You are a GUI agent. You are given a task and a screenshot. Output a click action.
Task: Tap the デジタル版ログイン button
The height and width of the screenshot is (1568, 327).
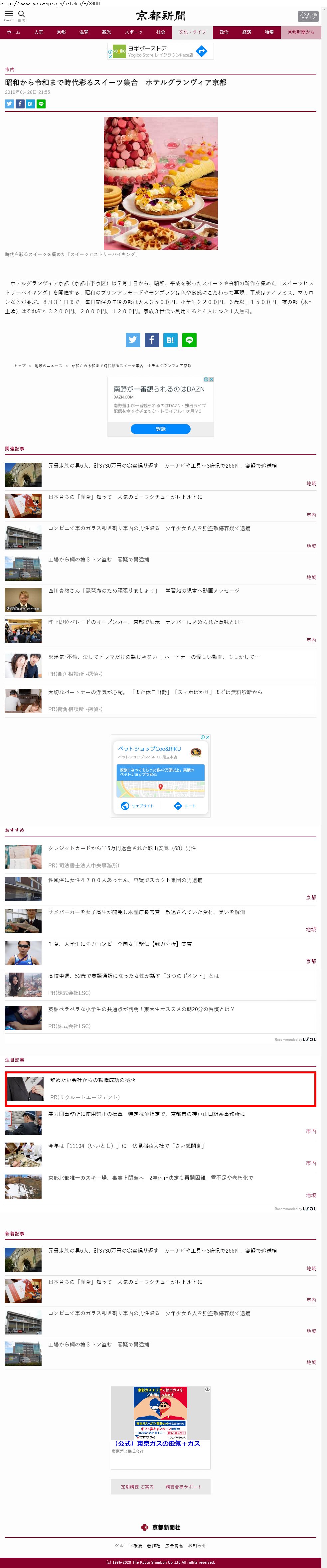[x=307, y=16]
